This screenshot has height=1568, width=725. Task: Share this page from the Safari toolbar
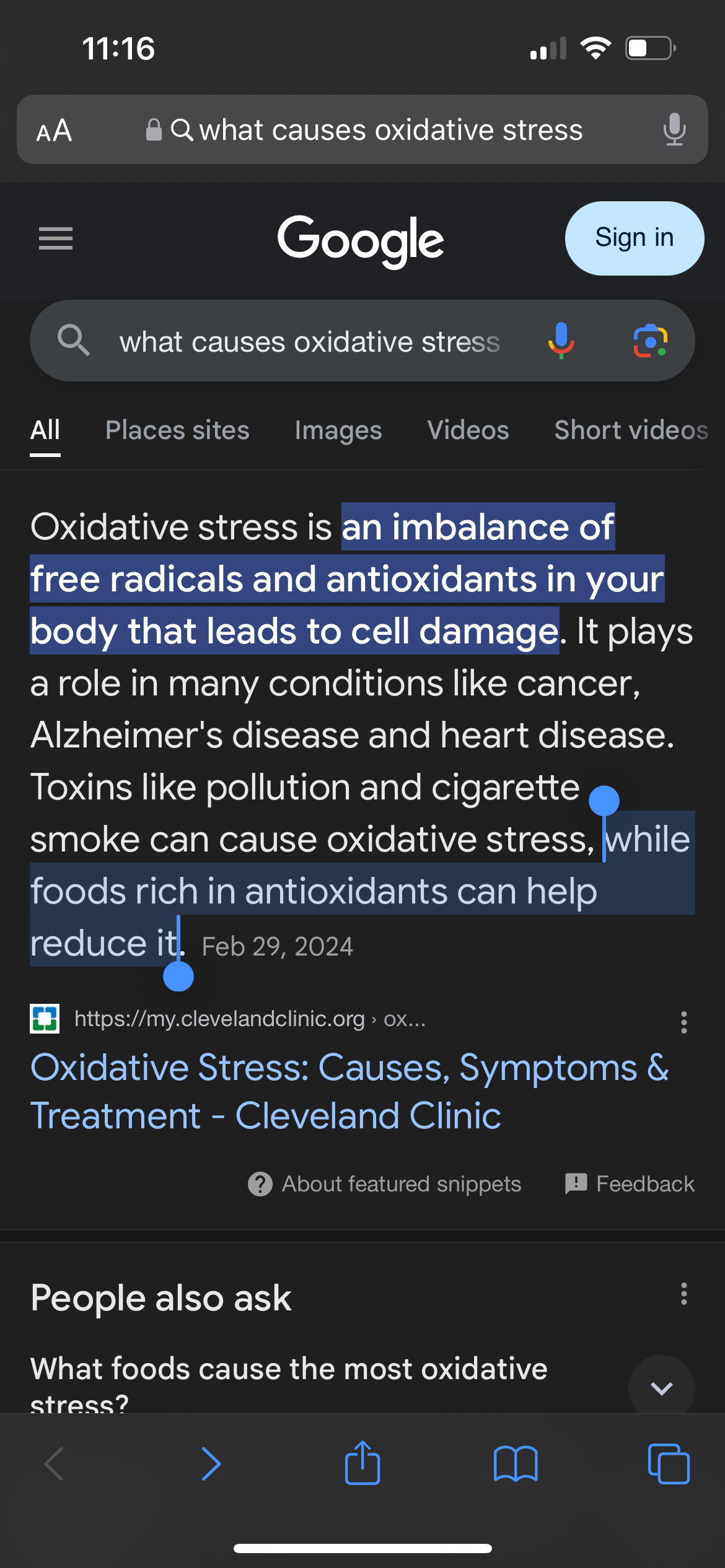tap(362, 1463)
